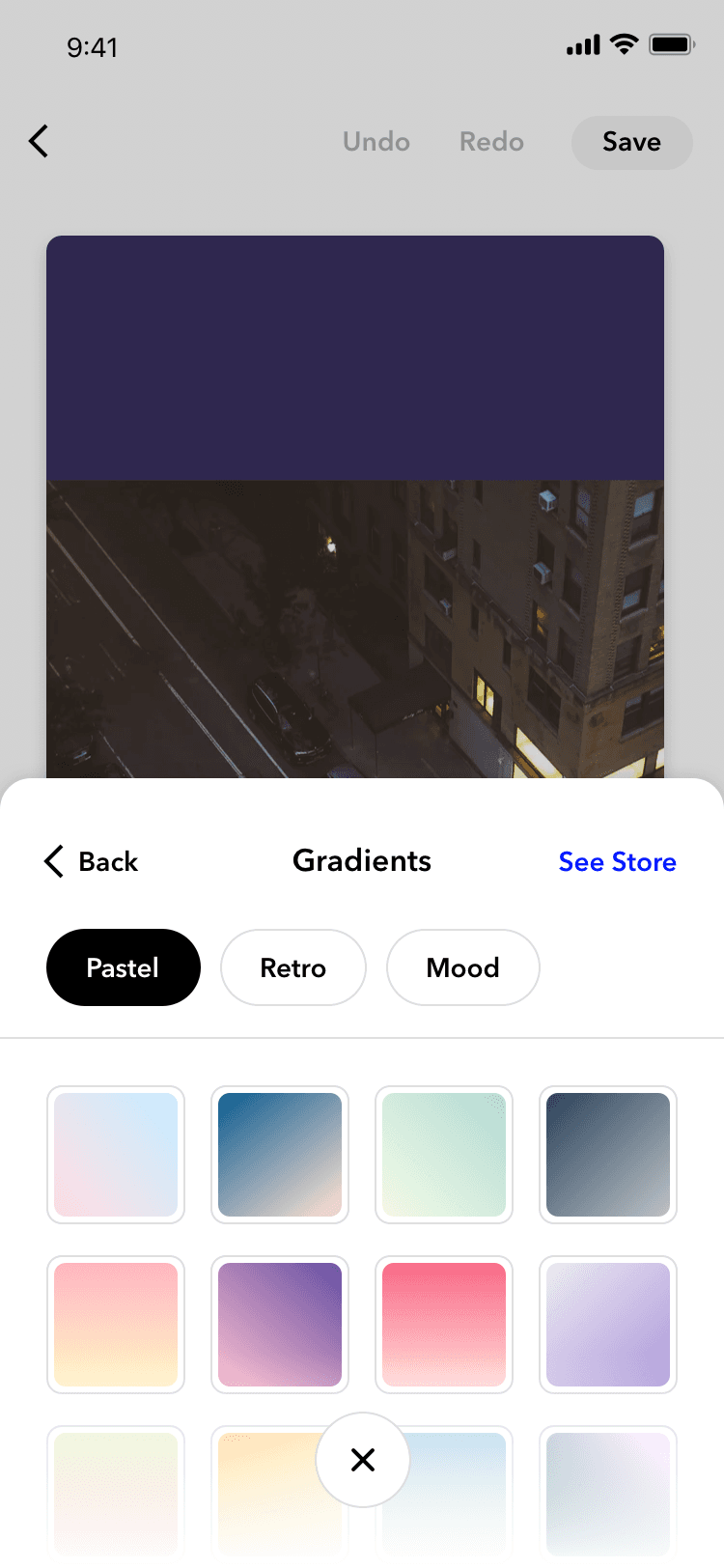Apply the deep blue-to-peach gradient
724x1568 pixels.
click(280, 1155)
